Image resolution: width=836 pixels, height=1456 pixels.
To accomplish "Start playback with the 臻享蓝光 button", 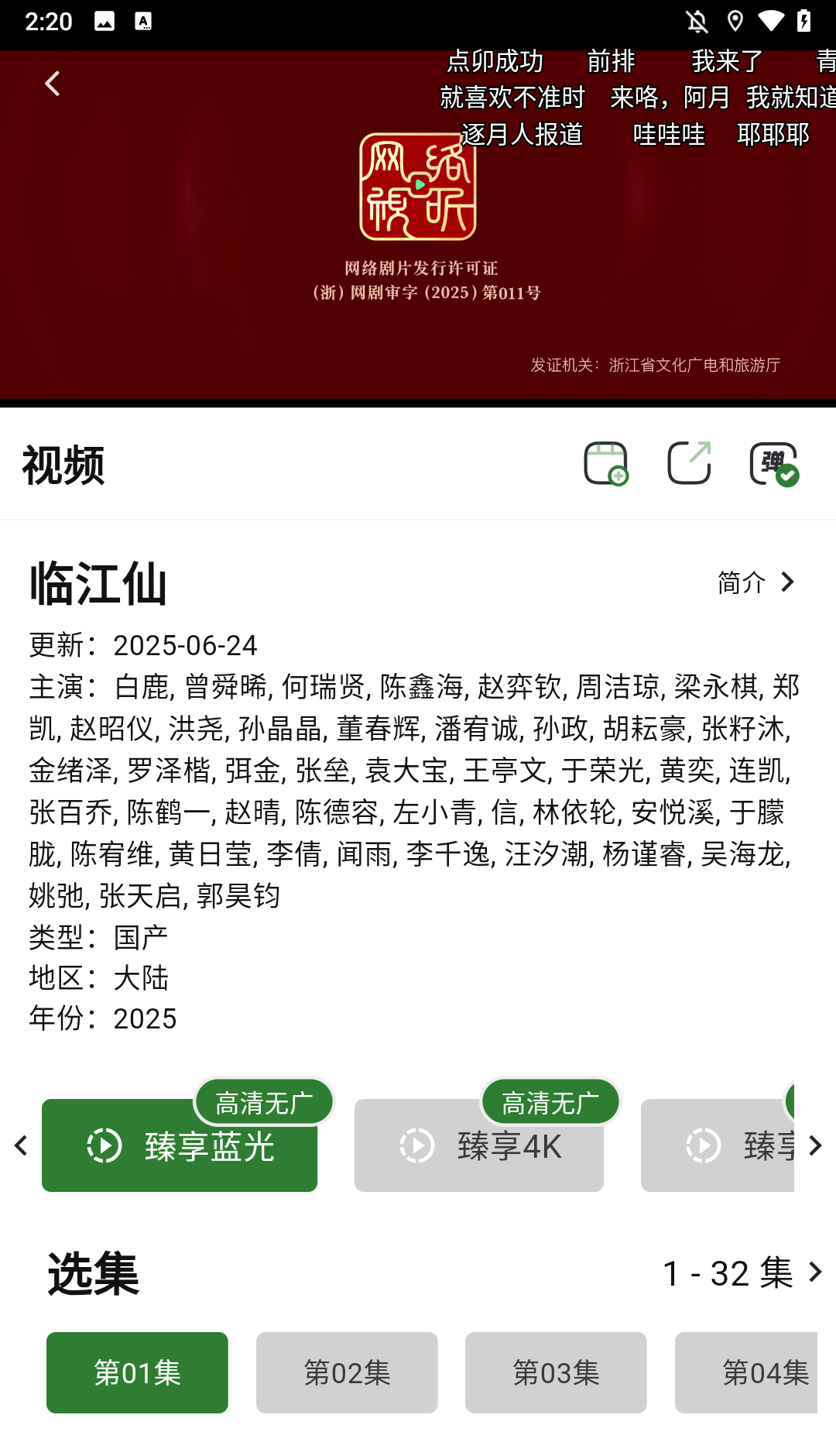I will [x=180, y=1146].
